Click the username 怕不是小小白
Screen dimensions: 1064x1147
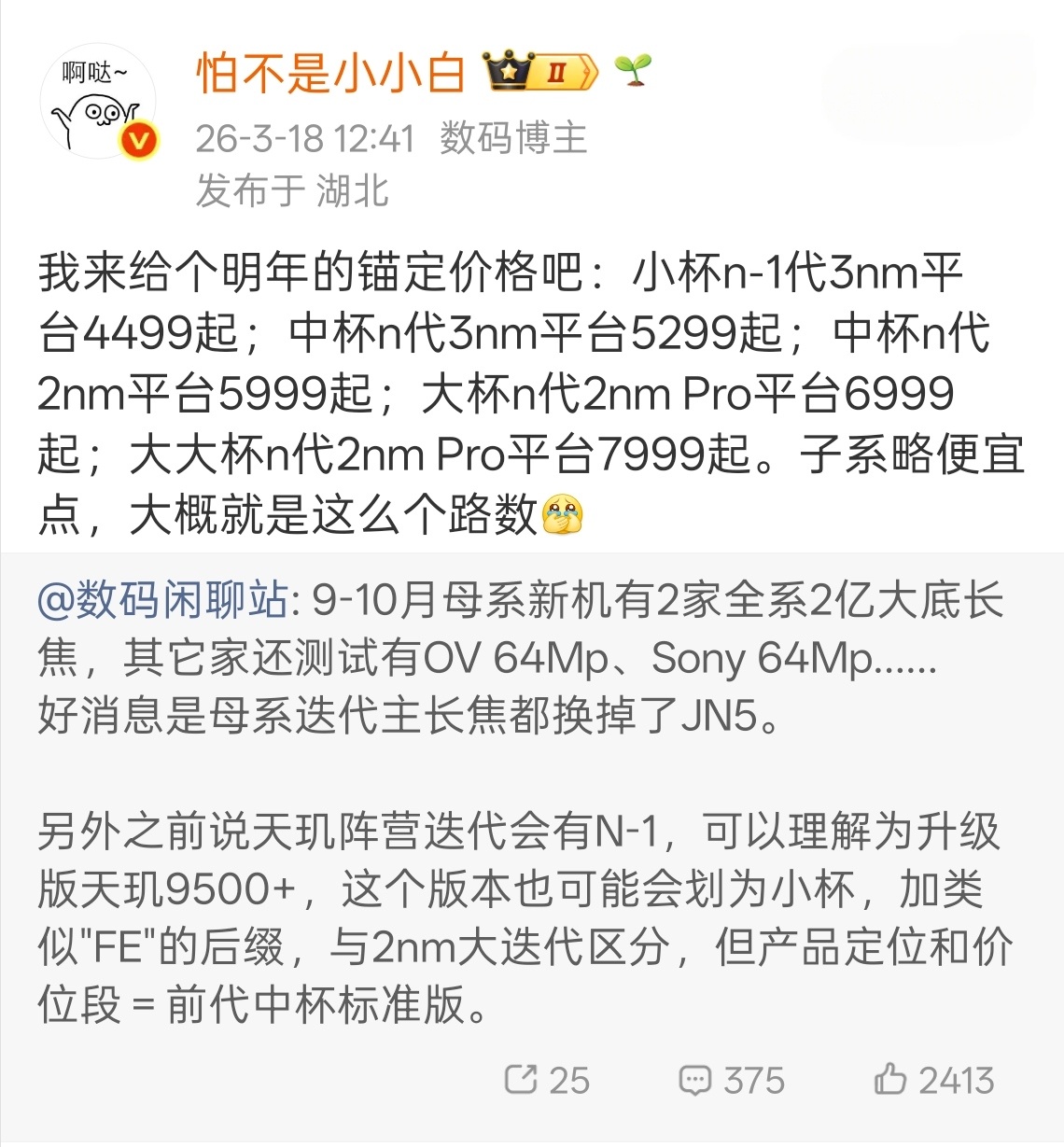point(331,71)
